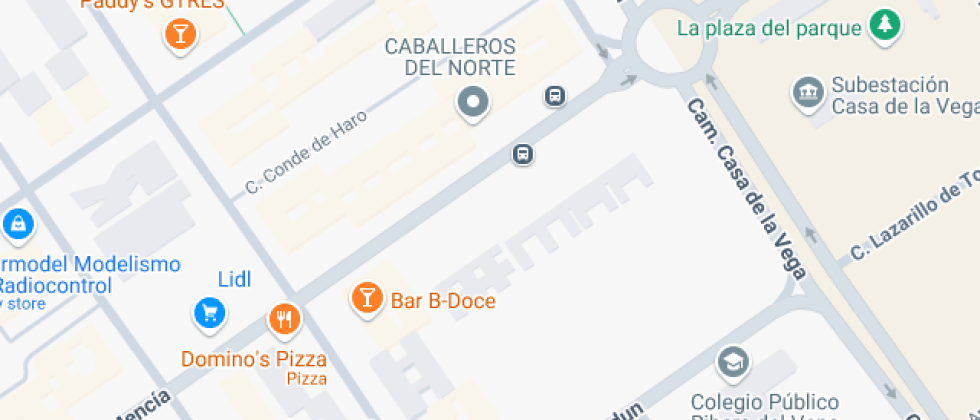Open Subestación Casa de la Vega marker
The image size is (980, 420).
(809, 93)
